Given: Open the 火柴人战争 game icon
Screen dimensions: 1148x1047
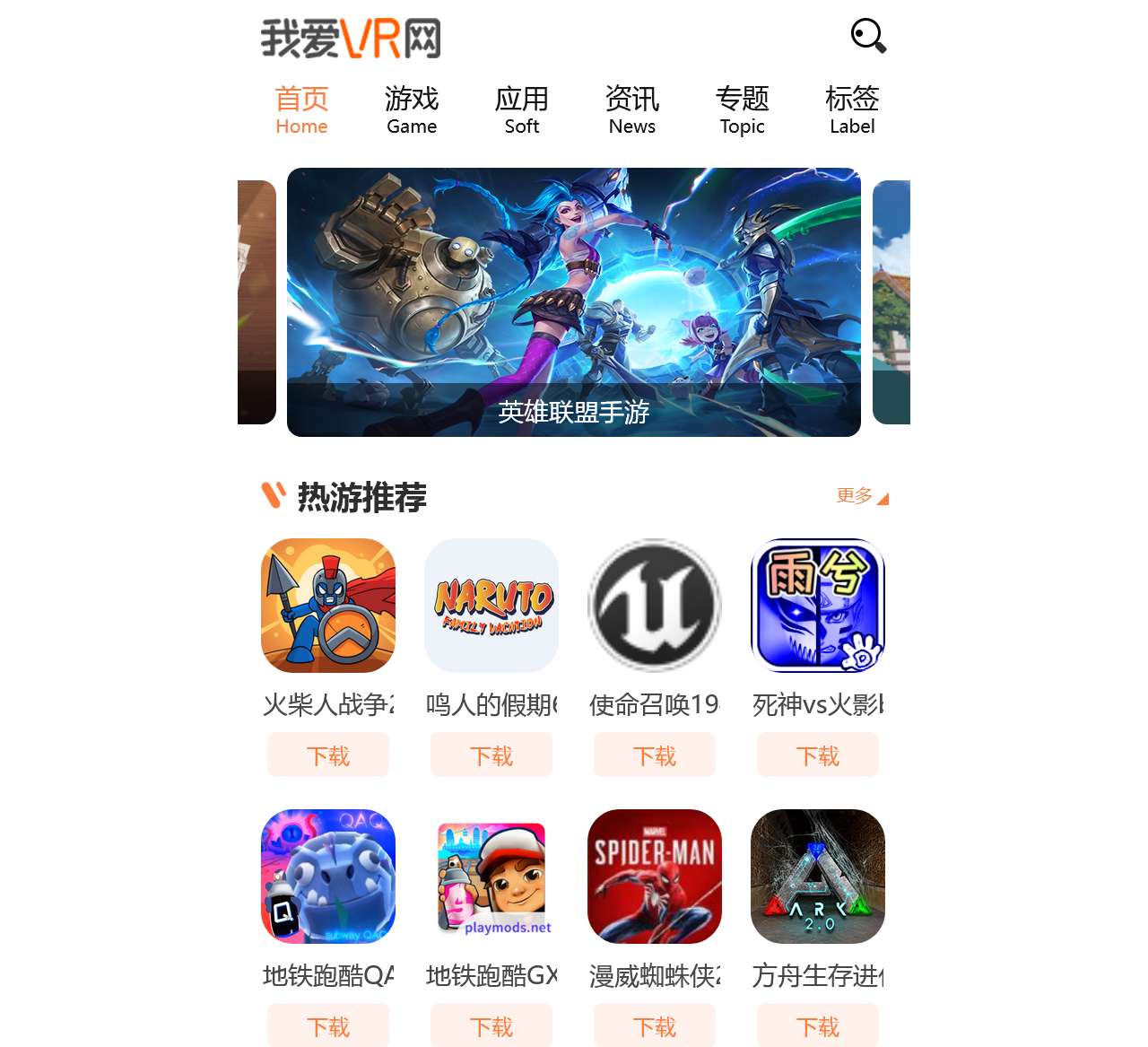Looking at the screenshot, I should [328, 606].
